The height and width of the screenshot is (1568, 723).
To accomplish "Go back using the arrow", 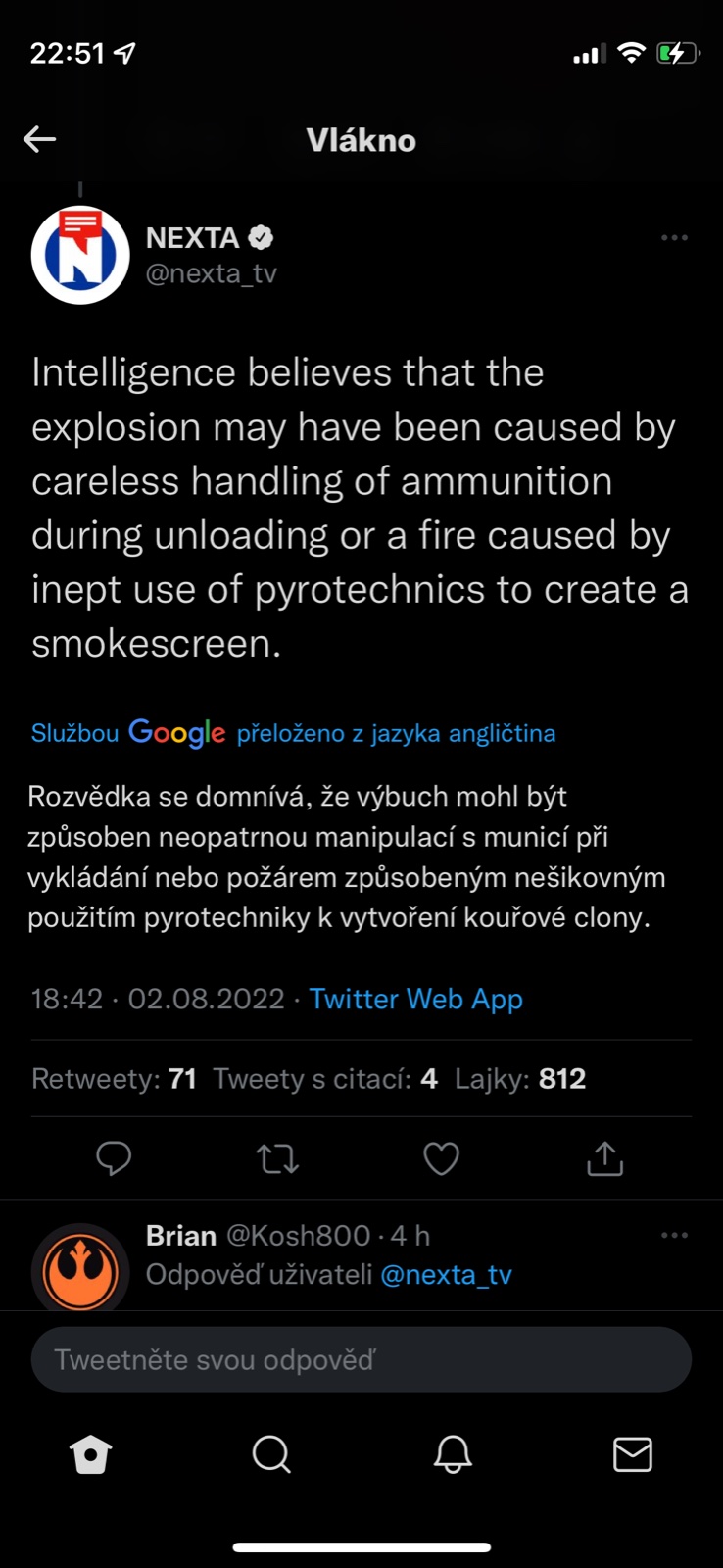I will pos(39,139).
